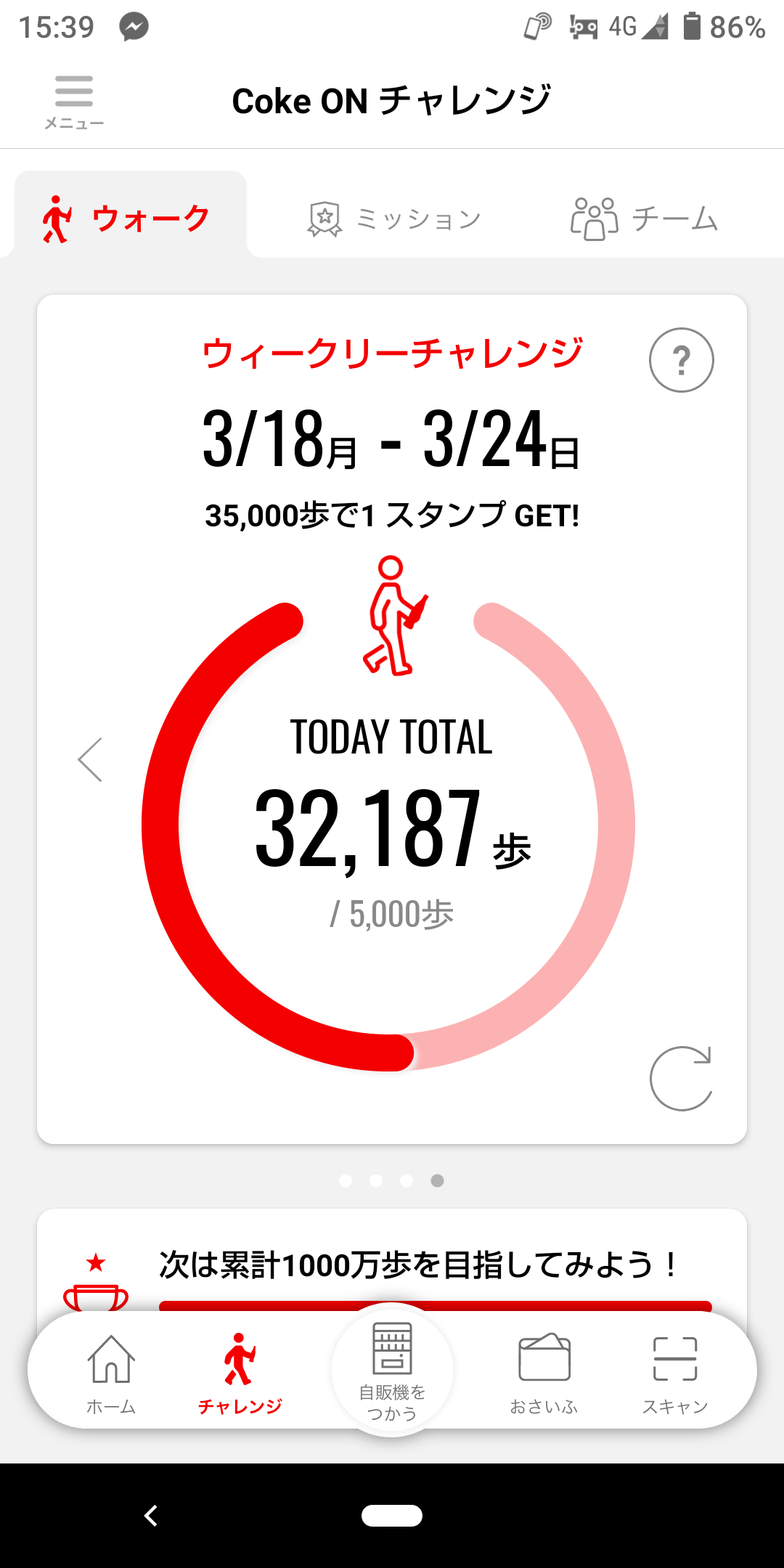Open the チャレンジ bottom tab
This screenshot has width=784, height=1568.
point(240,1373)
